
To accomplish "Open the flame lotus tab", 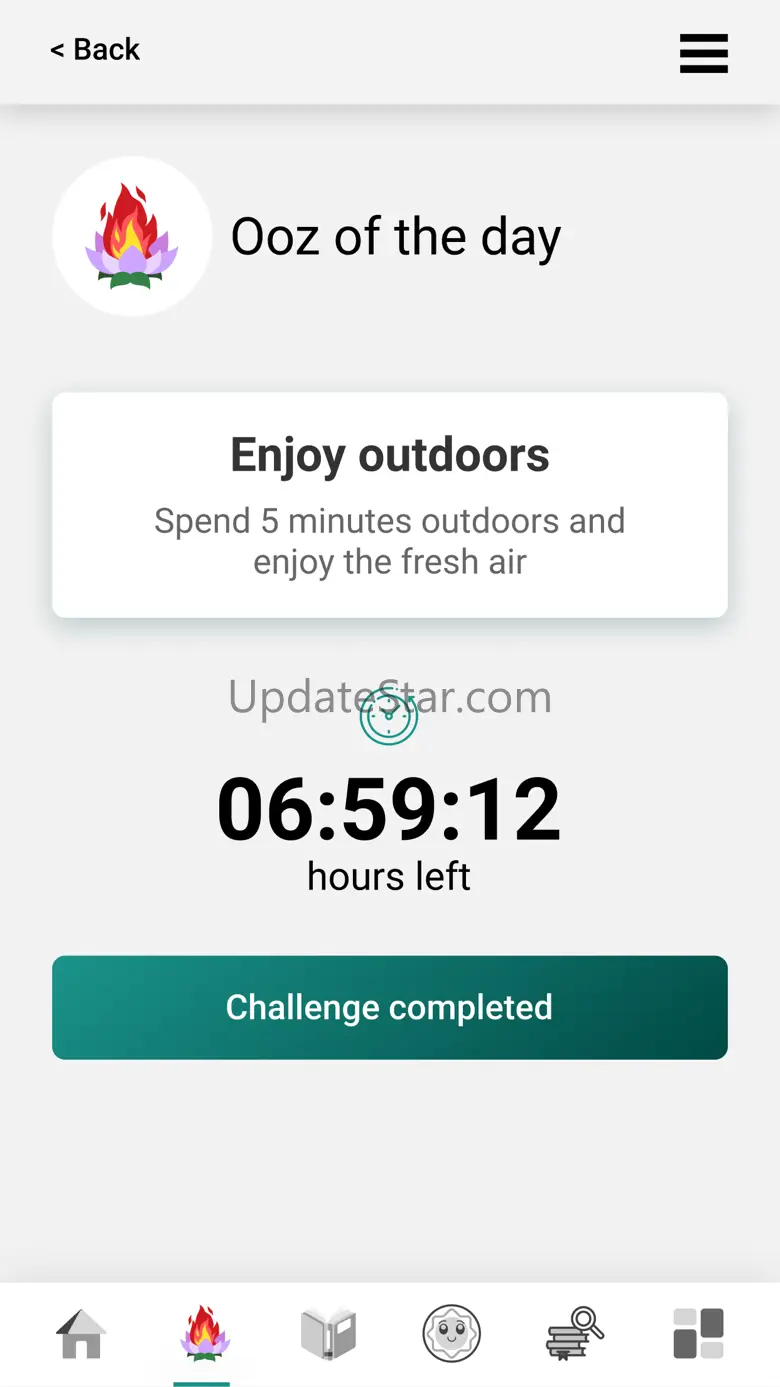I will click(205, 1333).
